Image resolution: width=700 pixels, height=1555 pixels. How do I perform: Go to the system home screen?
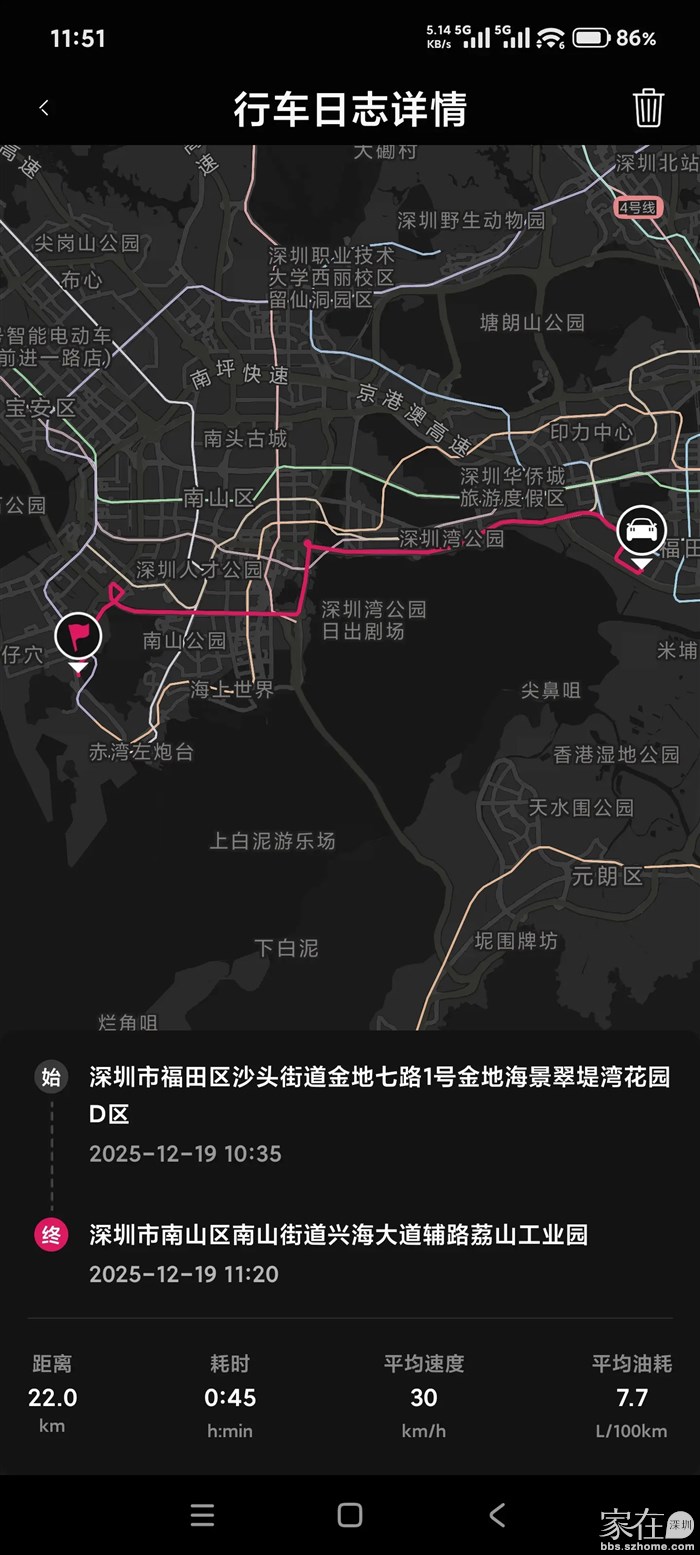[350, 1514]
